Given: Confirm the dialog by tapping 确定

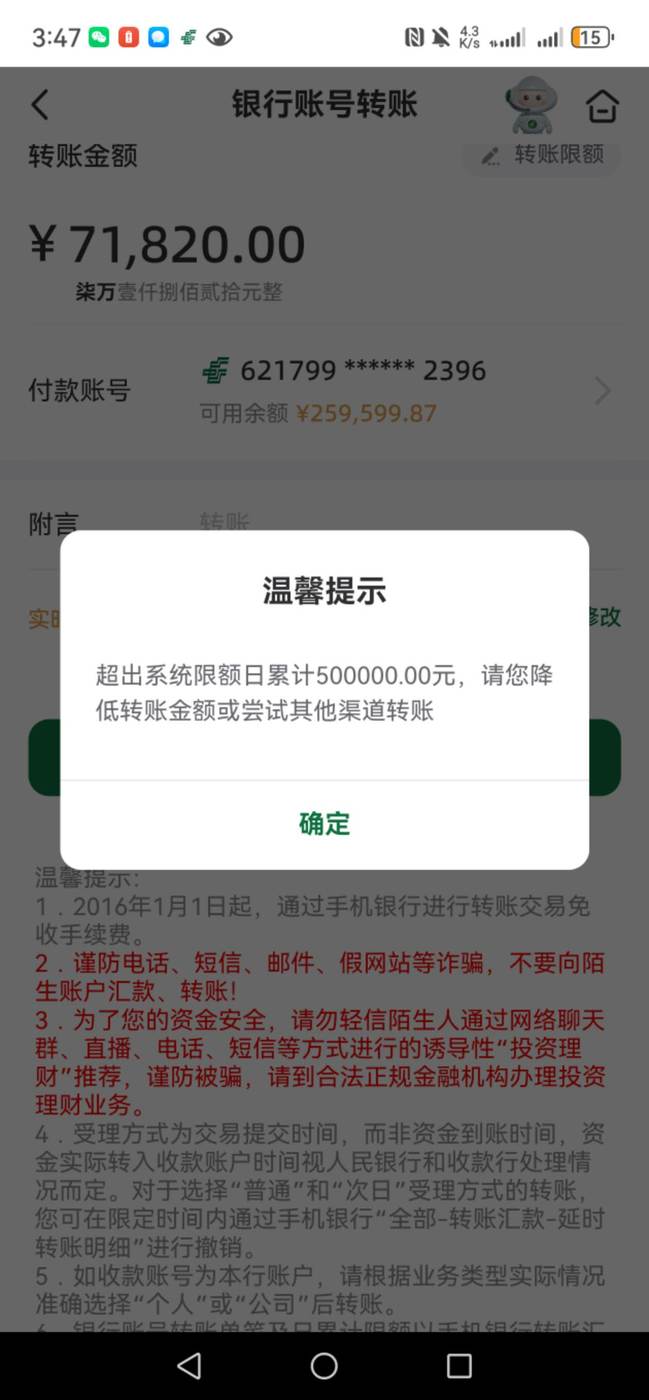Looking at the screenshot, I should click(324, 823).
